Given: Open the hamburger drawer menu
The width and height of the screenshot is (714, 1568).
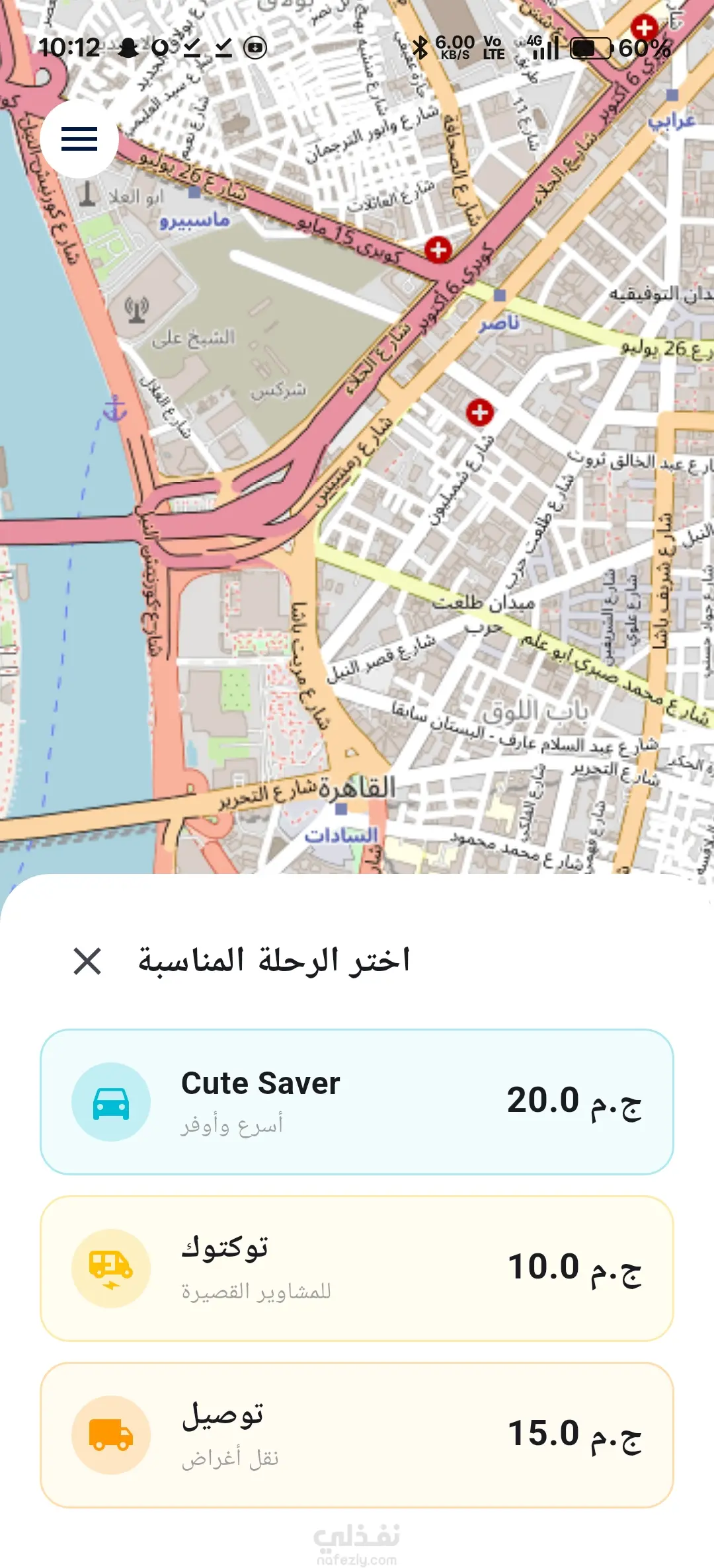Looking at the screenshot, I should click(x=79, y=139).
